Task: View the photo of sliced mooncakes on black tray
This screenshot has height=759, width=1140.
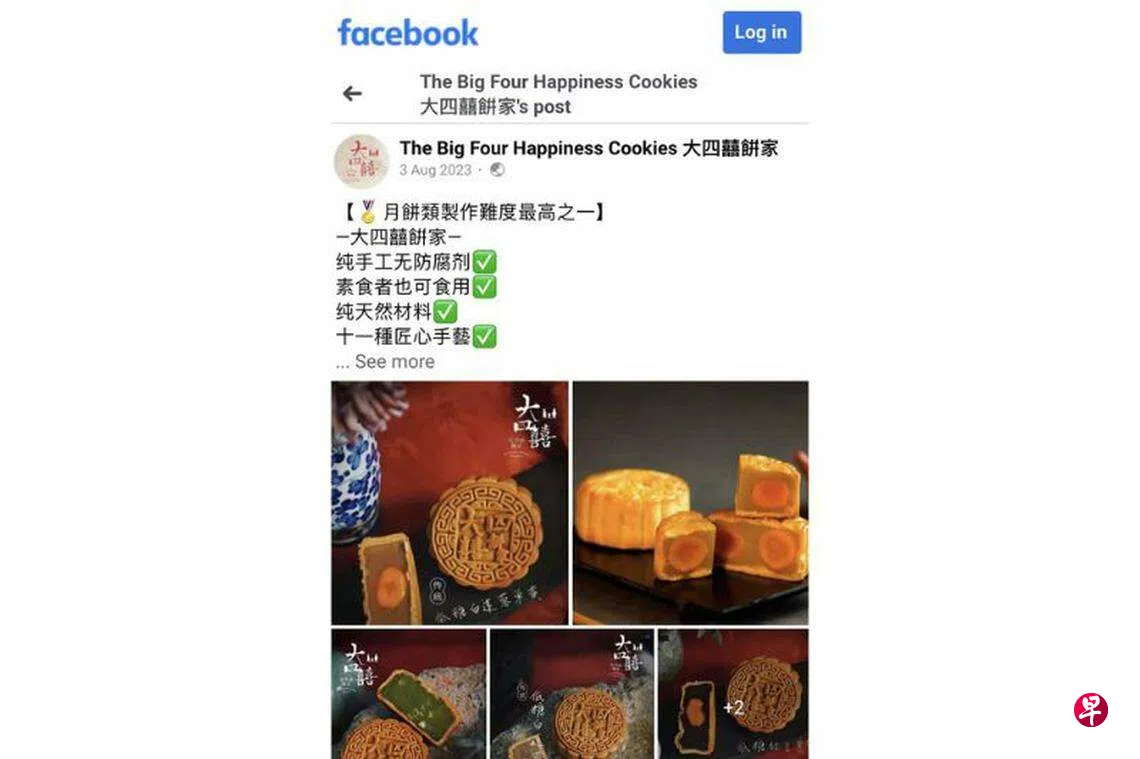Action: coord(690,503)
